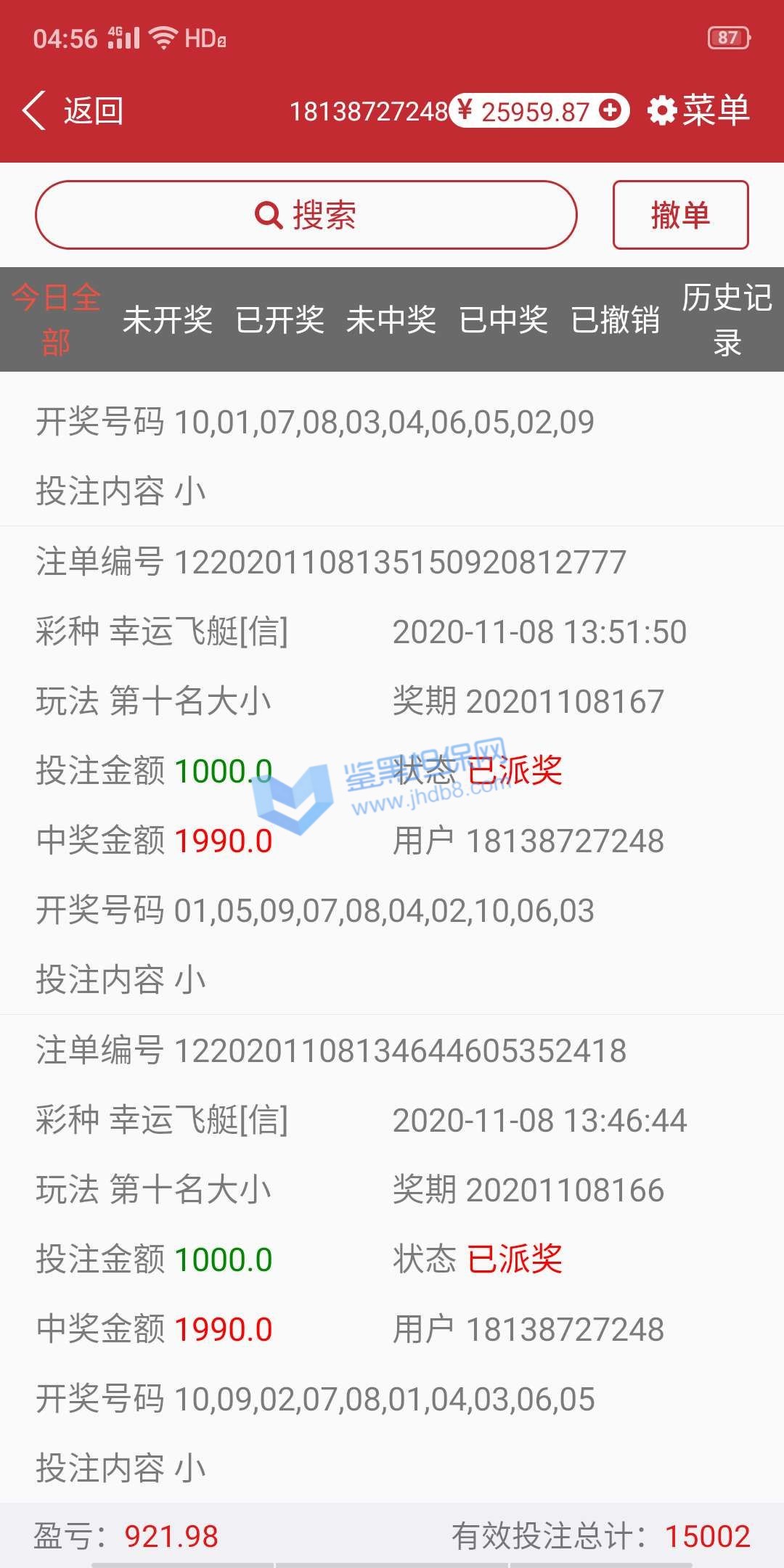Open bet record for 奖期 20201108166
Image resolution: width=784 pixels, height=1568 pixels.
pyautogui.click(x=392, y=1259)
